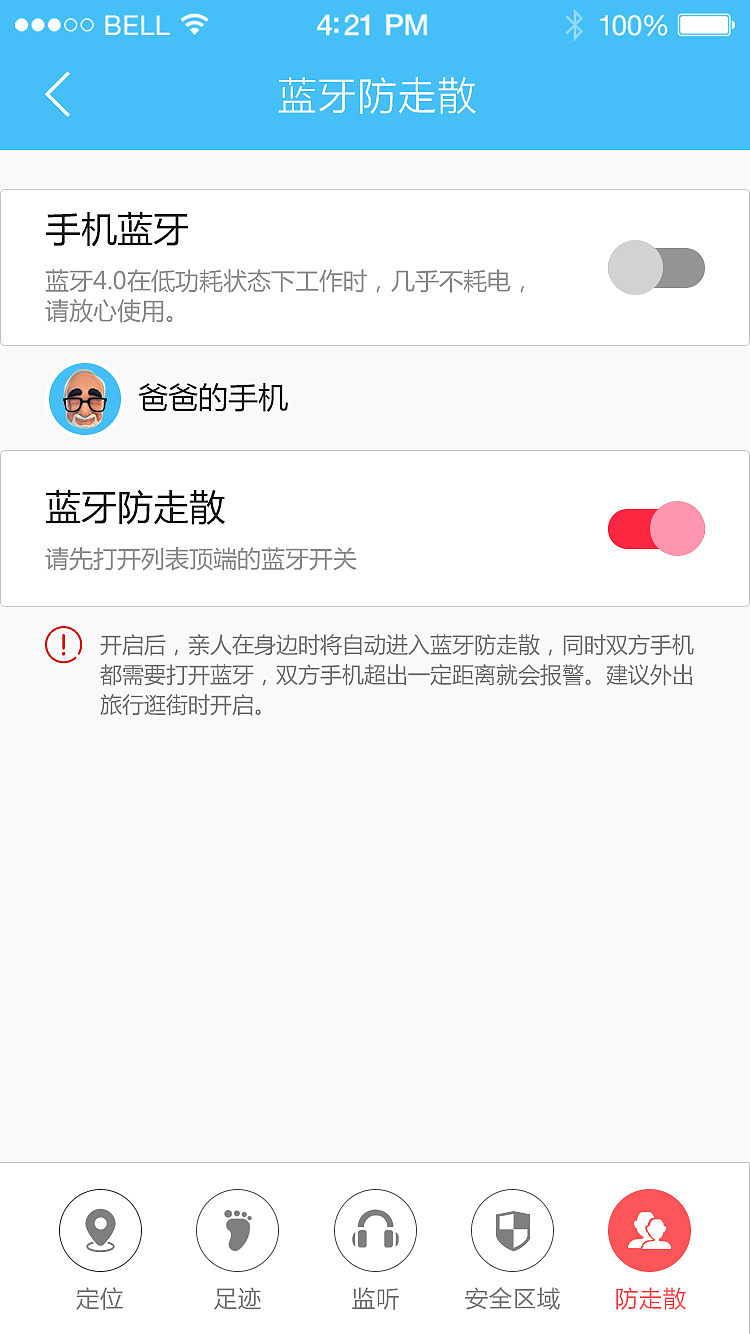
Task: Enable the 手机蓝牙 switch
Action: click(x=657, y=268)
